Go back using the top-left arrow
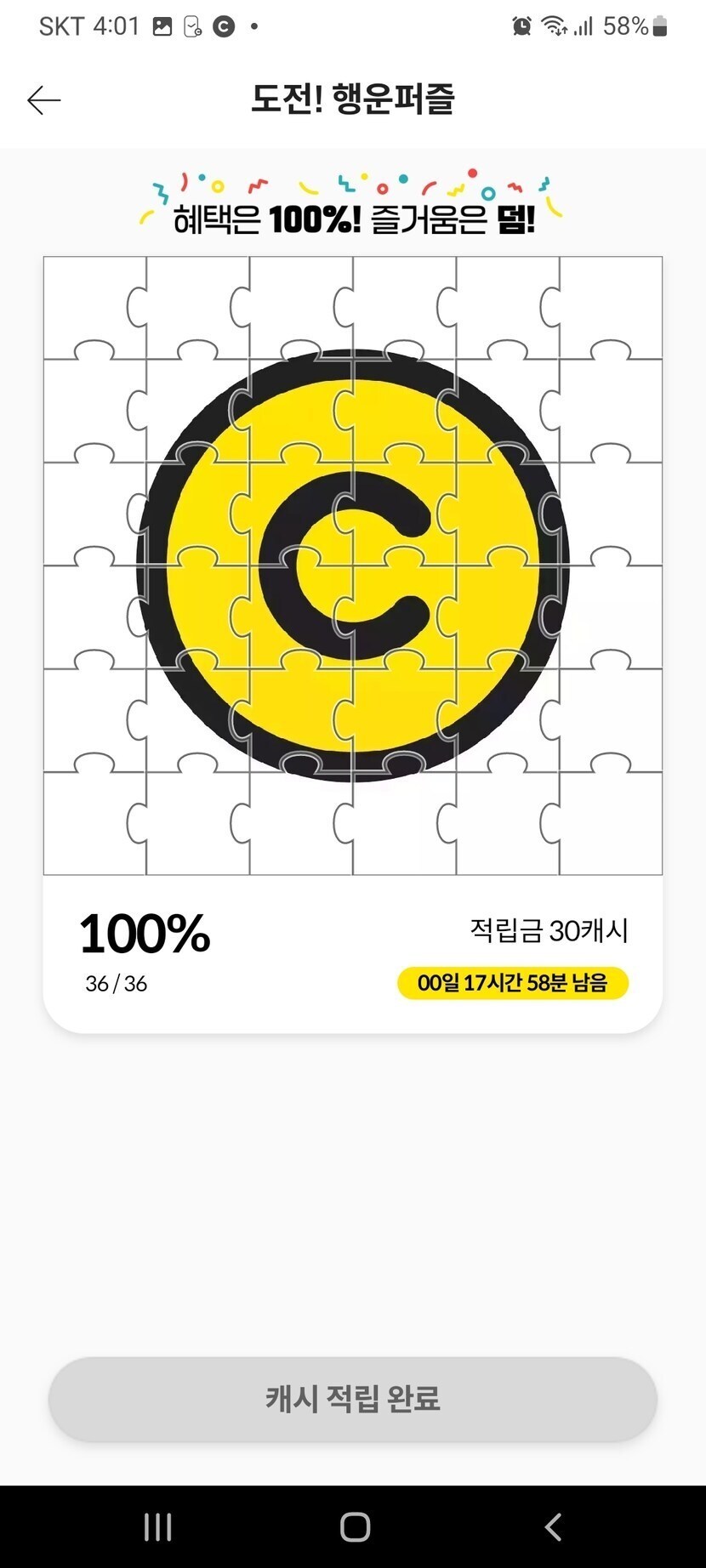Viewport: 706px width, 1568px height. 44,100
